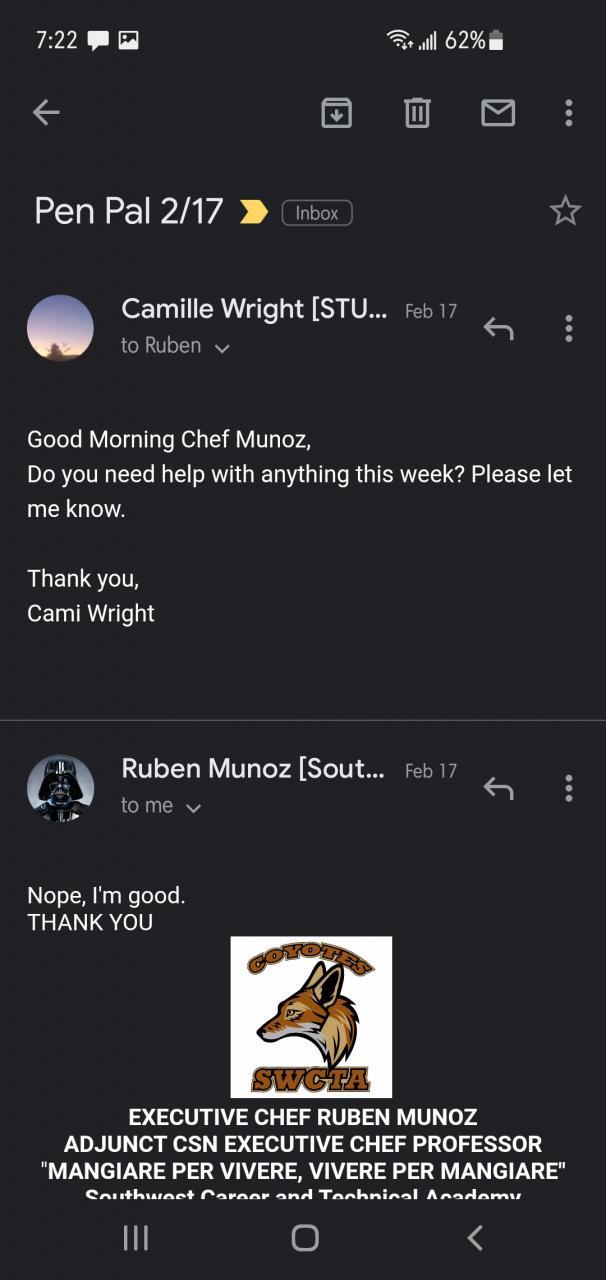Open recent apps from navigation bar
The height and width of the screenshot is (1280, 606).
click(135, 1238)
